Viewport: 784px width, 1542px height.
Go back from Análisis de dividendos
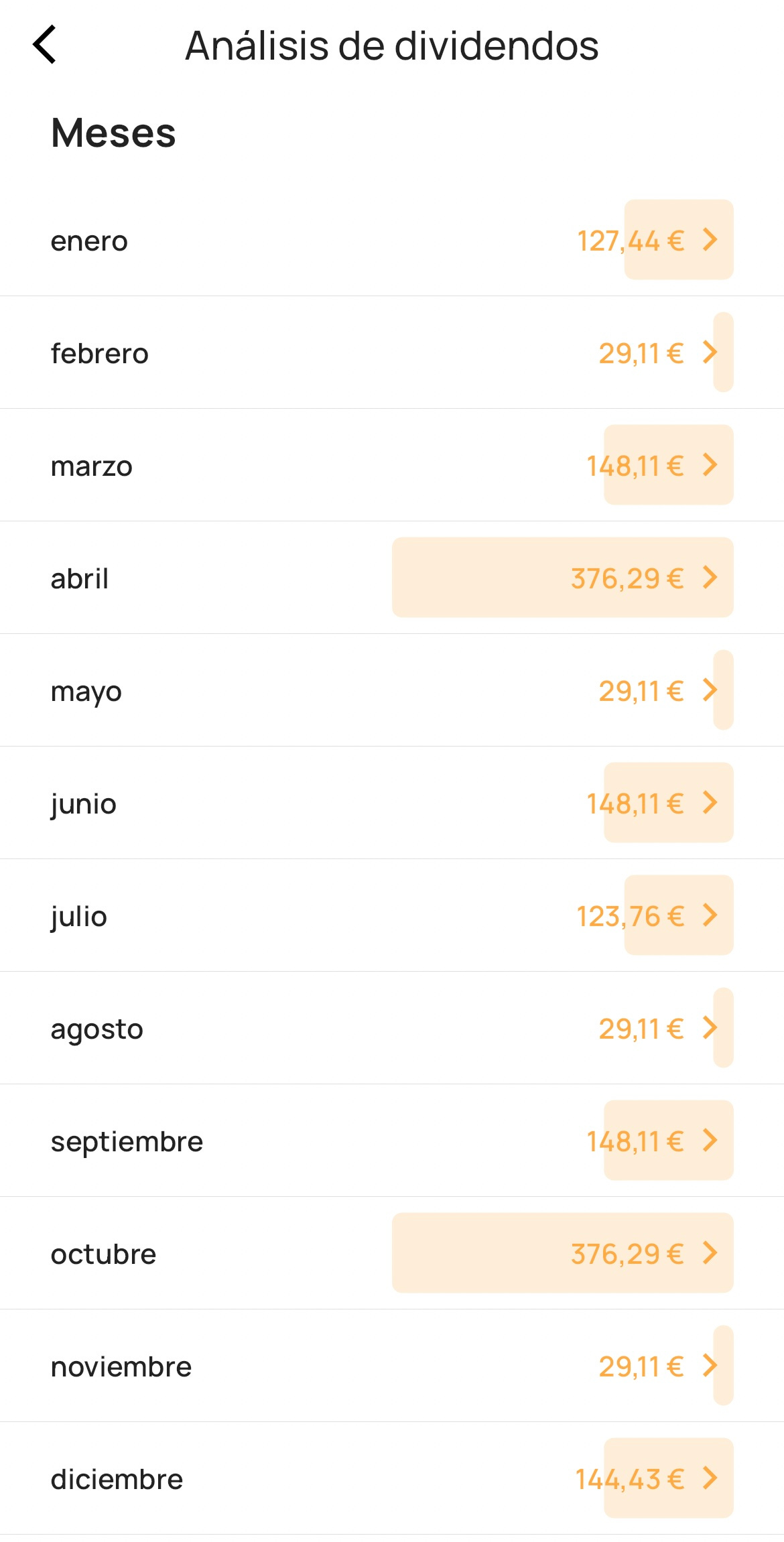coord(45,45)
